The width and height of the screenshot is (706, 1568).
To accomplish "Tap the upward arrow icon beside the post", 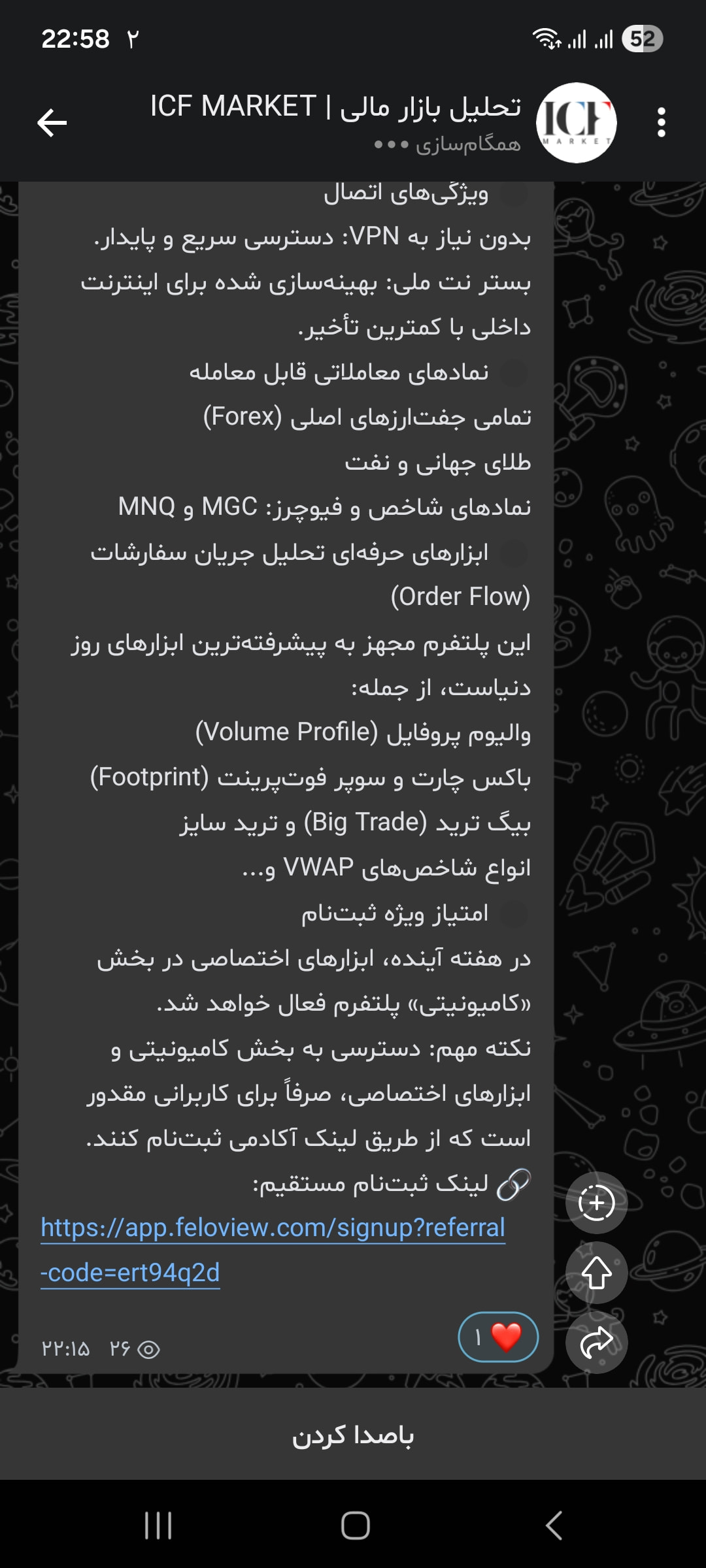I will [596, 1273].
